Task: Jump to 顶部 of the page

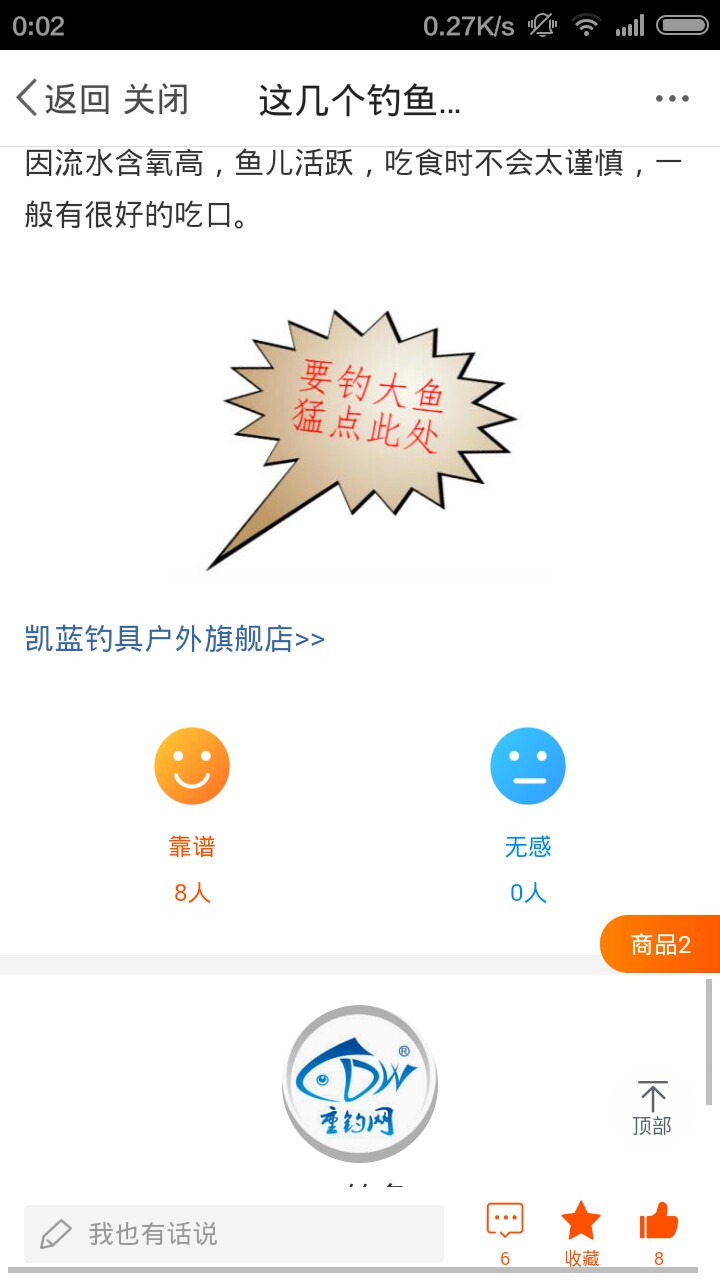Action: pyautogui.click(x=652, y=1108)
